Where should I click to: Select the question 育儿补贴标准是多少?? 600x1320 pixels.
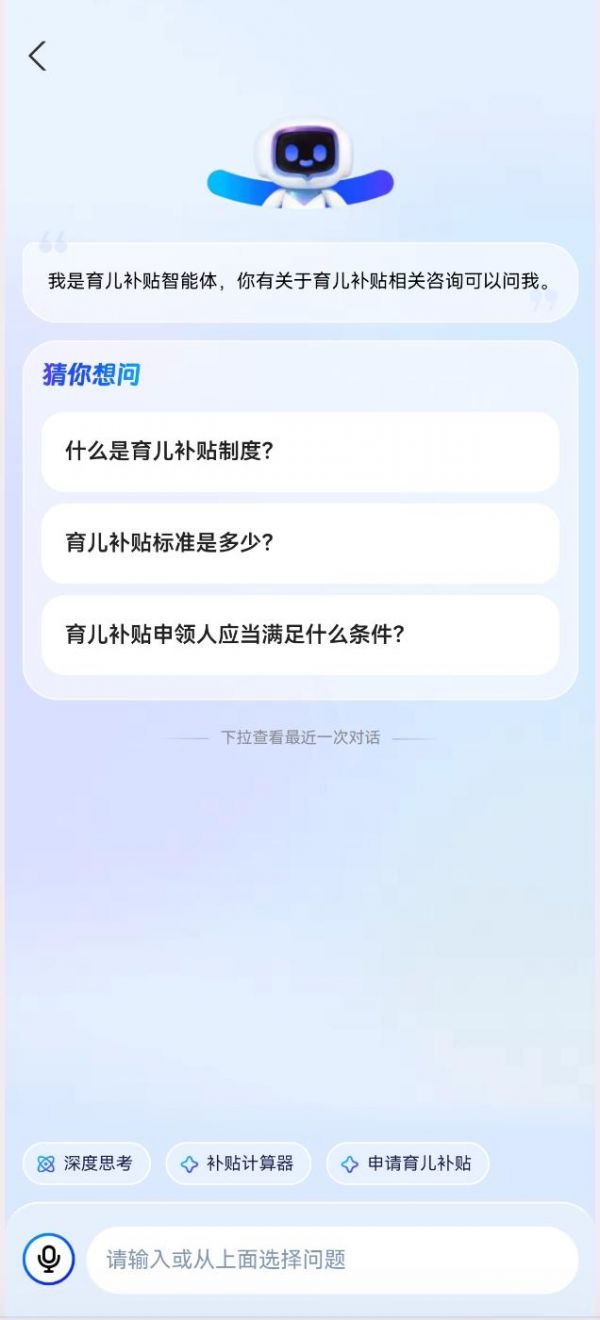[300, 543]
